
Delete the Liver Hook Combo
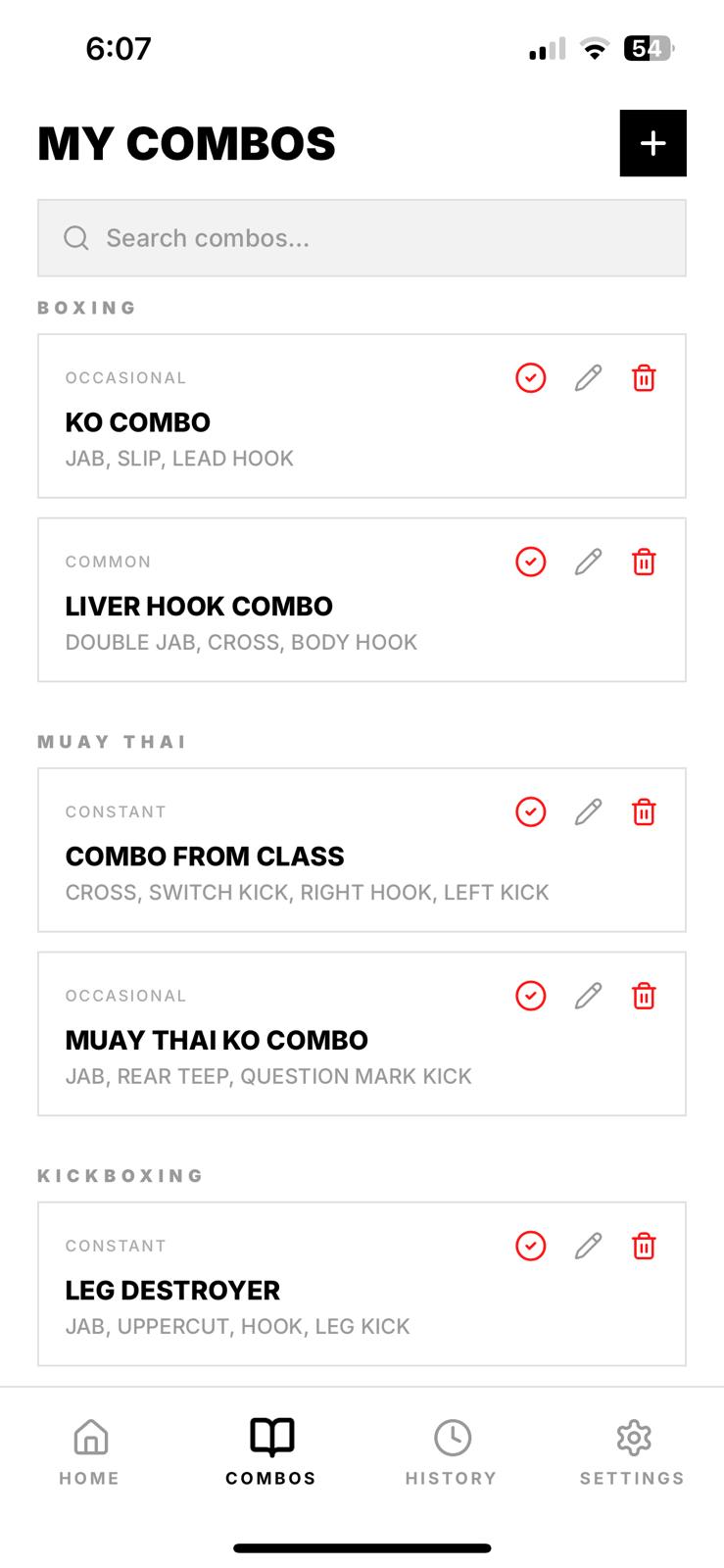click(644, 562)
